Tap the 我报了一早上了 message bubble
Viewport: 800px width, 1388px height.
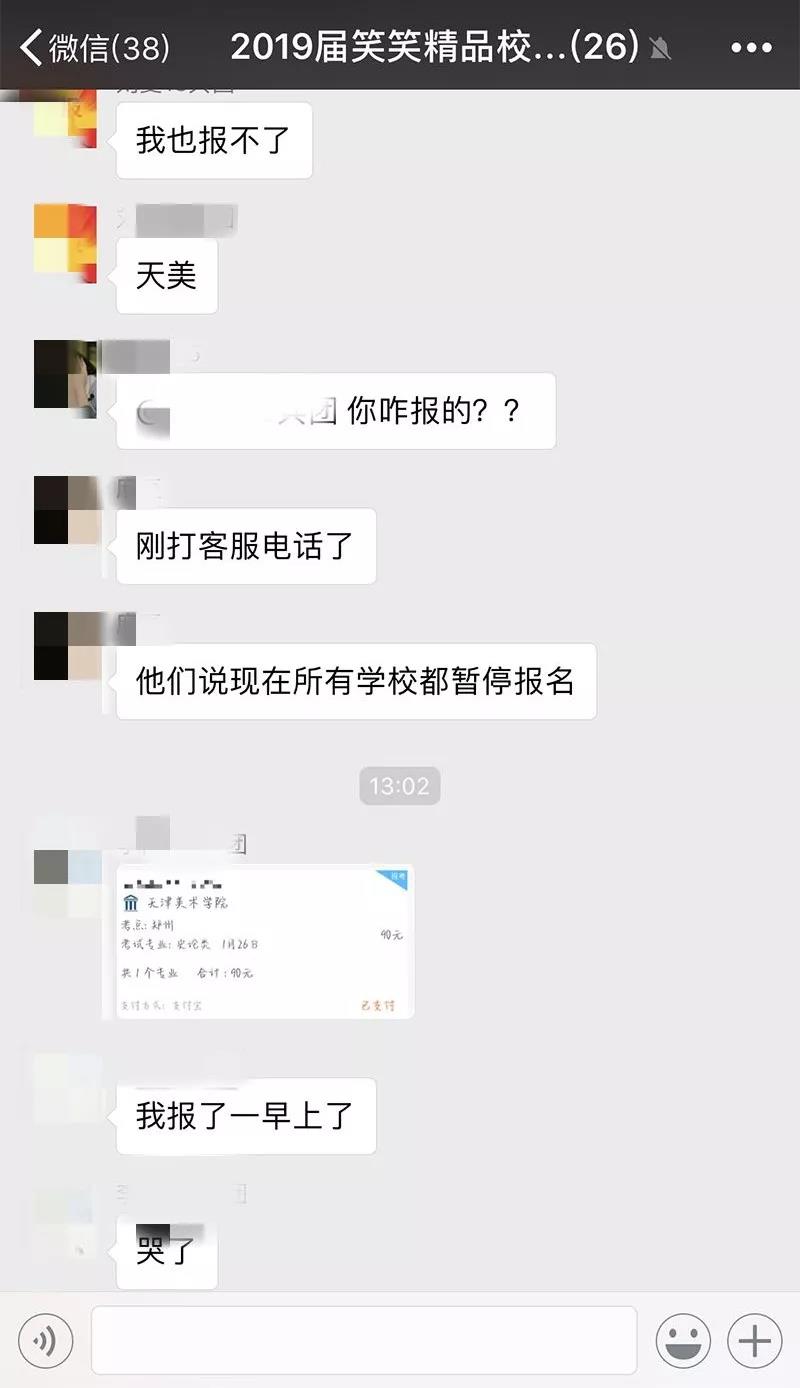[x=245, y=1115]
